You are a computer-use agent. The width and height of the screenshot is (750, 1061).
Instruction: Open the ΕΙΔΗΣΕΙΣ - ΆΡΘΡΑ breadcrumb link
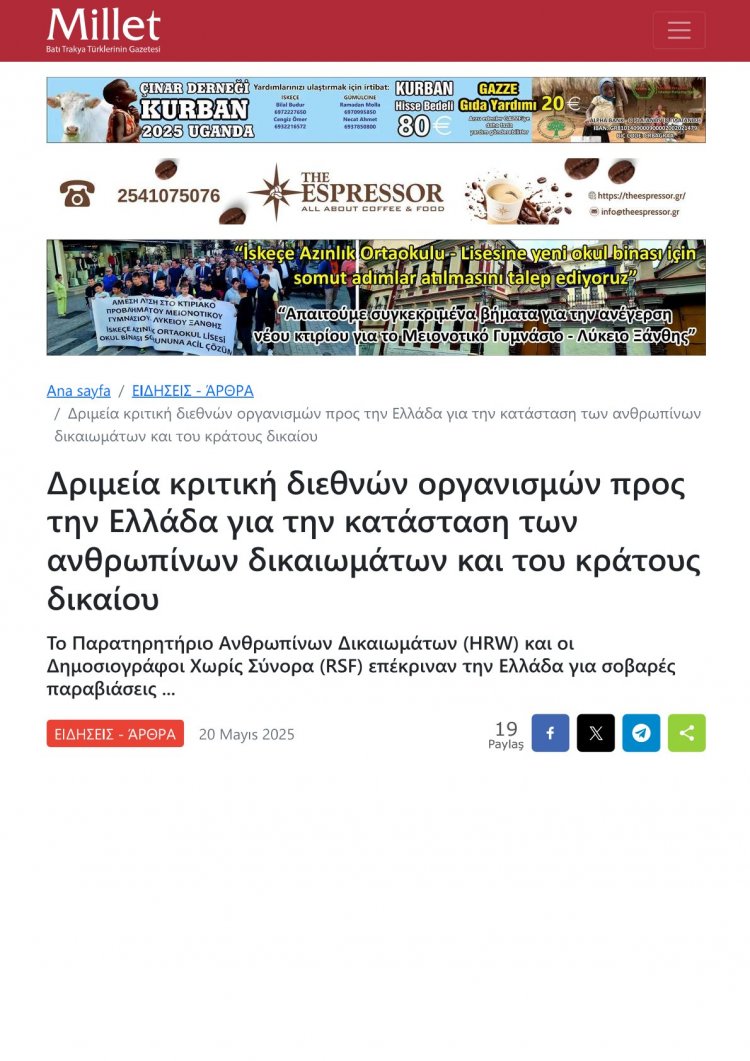(x=193, y=391)
